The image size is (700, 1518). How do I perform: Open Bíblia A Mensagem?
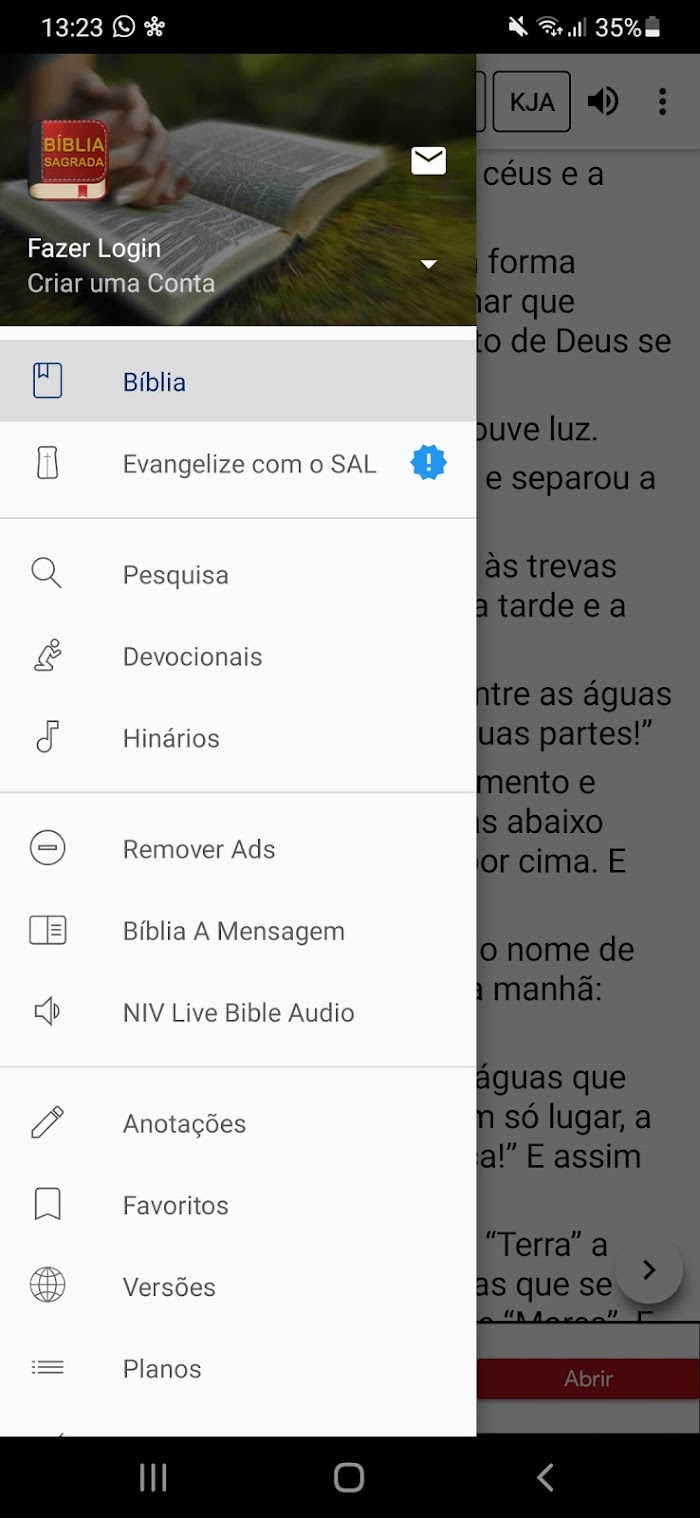(238, 931)
